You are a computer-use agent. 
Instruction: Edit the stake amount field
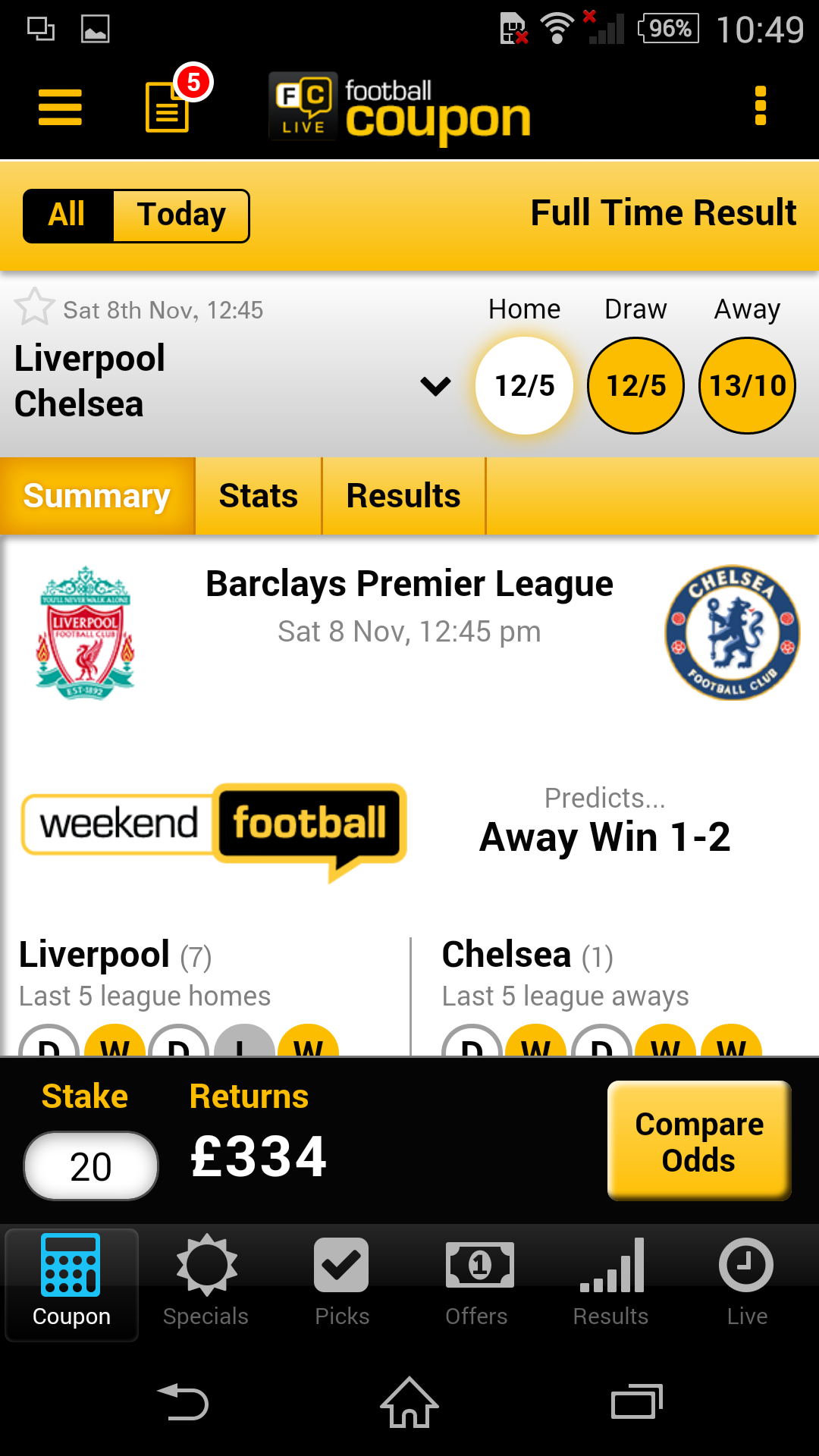(x=89, y=1166)
